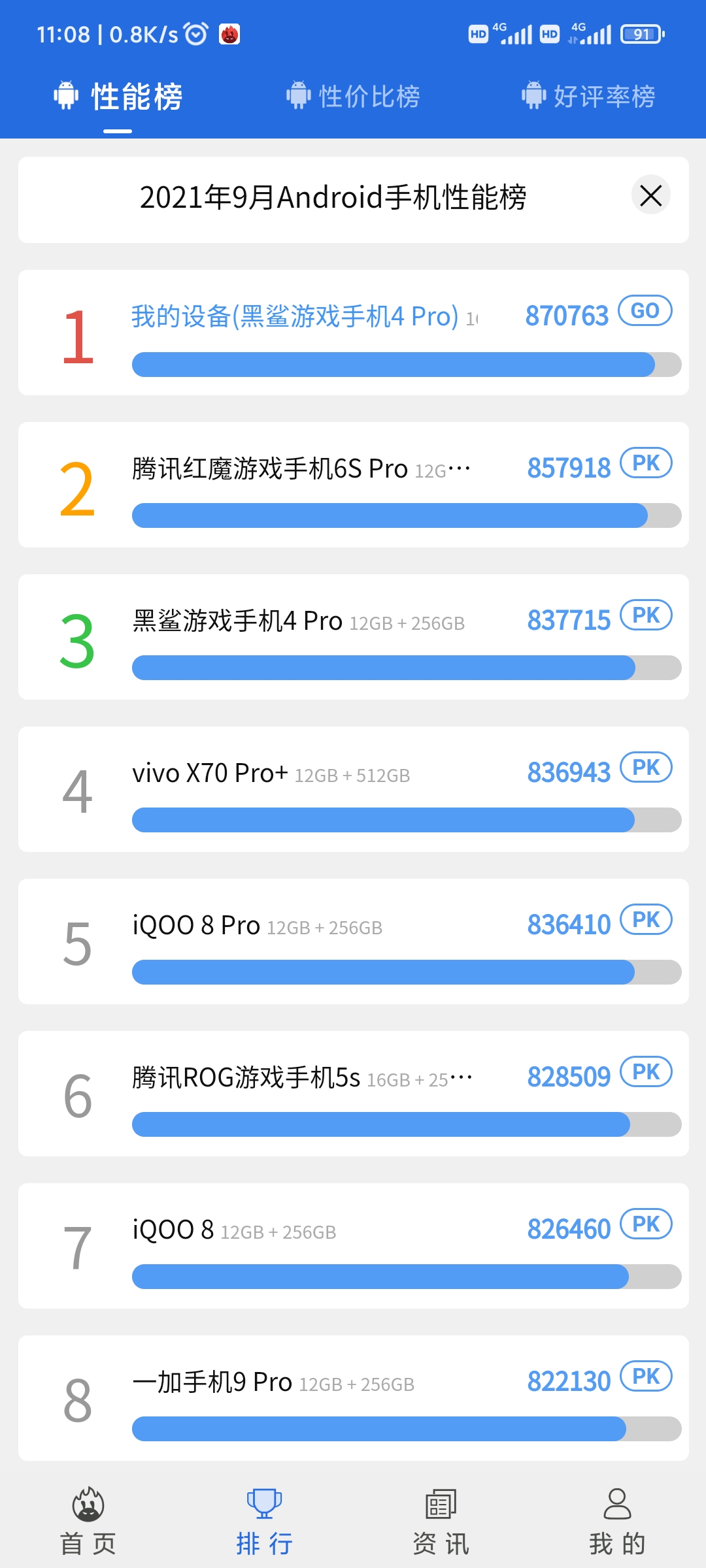Open vivo X70 Pro+ ranking entry

click(294, 774)
